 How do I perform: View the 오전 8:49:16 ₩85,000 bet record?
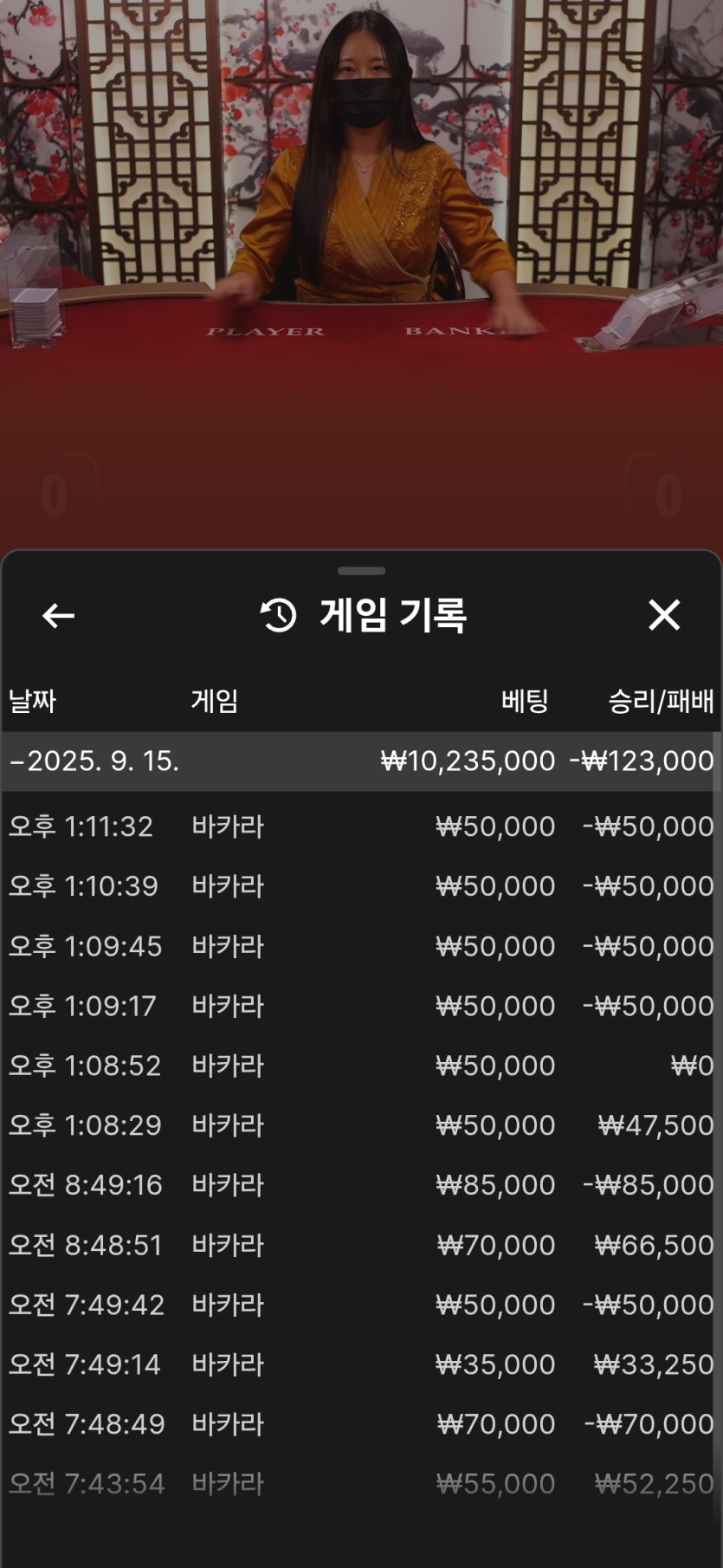361,1185
